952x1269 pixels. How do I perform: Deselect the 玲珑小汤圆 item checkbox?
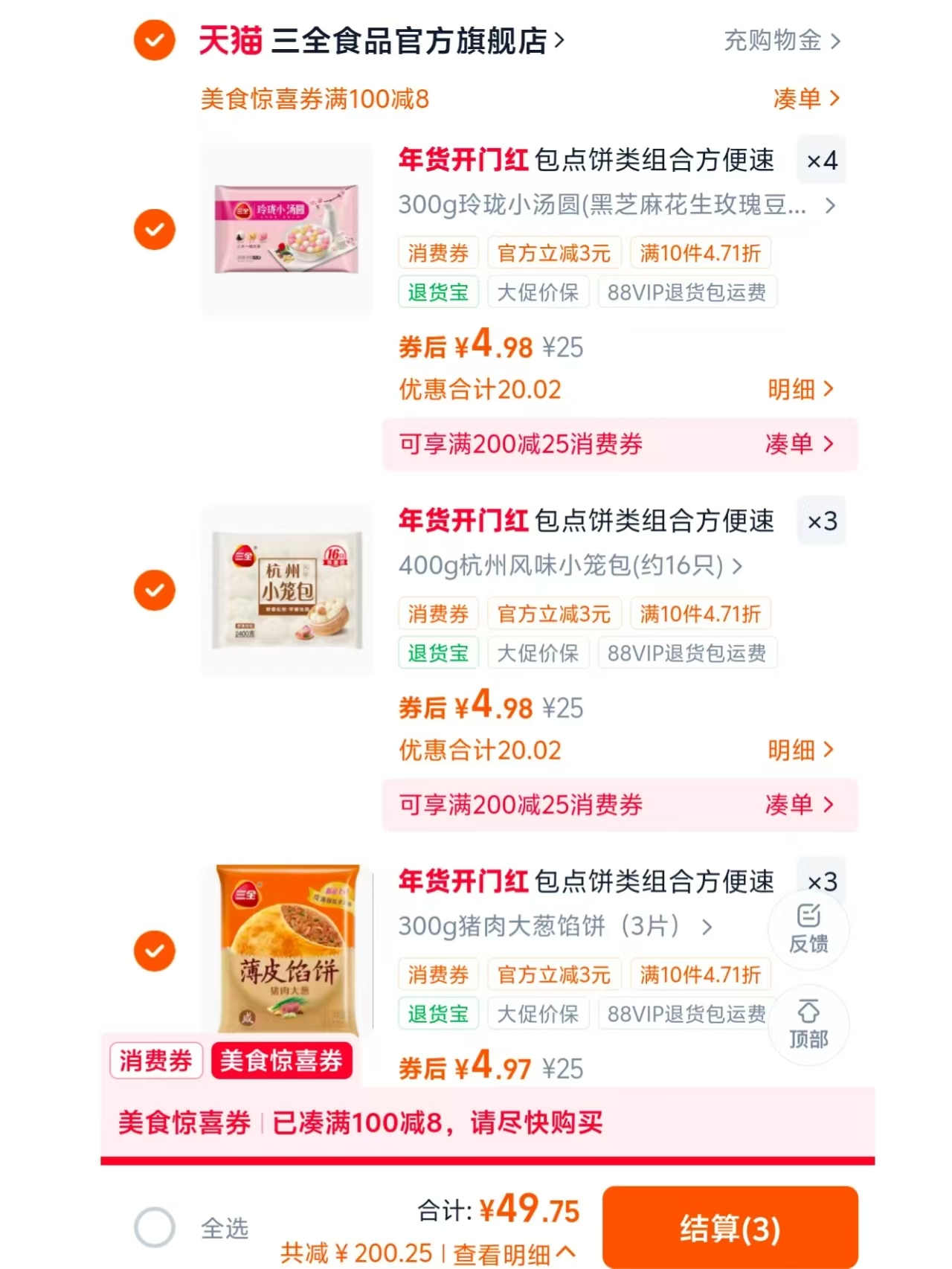tap(153, 229)
